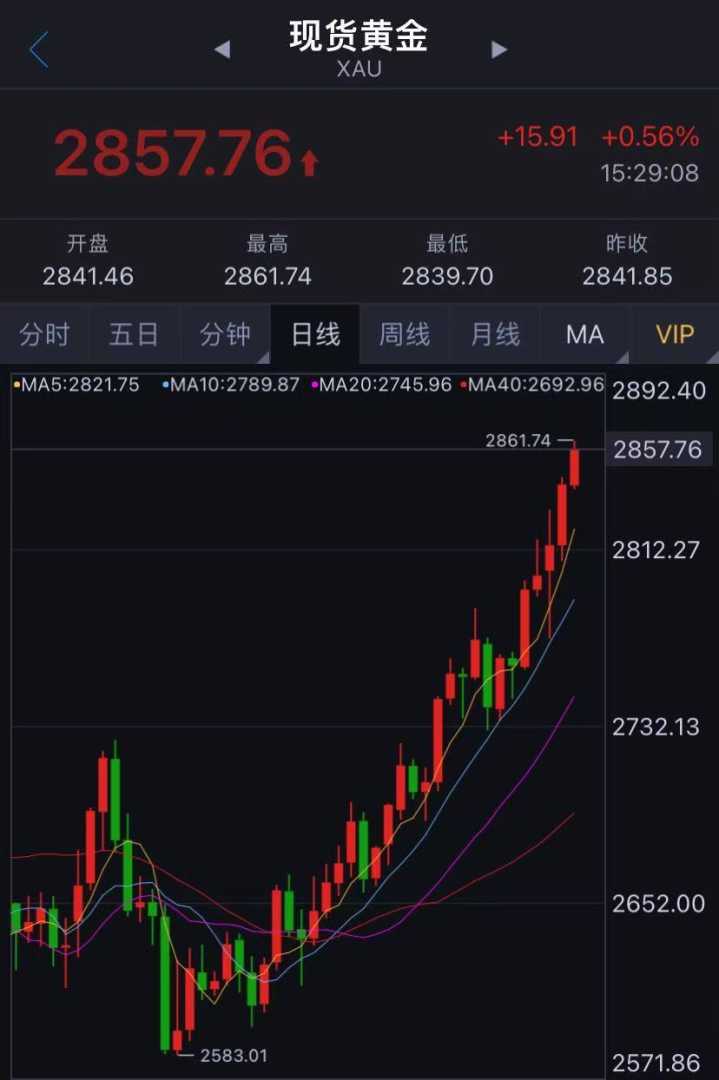Open the MA indicator selector
This screenshot has width=719, height=1080.
(586, 334)
